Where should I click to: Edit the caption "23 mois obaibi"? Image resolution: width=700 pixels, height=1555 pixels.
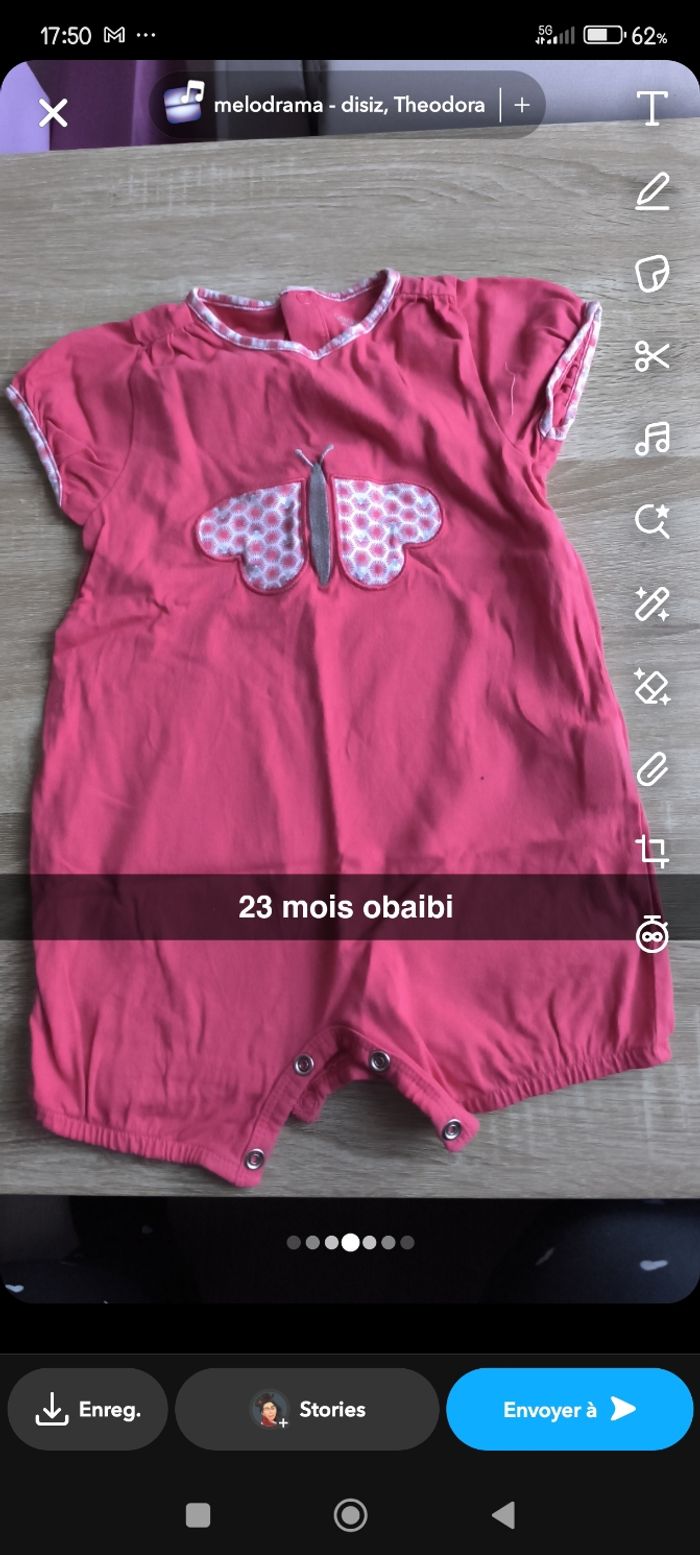coord(345,907)
